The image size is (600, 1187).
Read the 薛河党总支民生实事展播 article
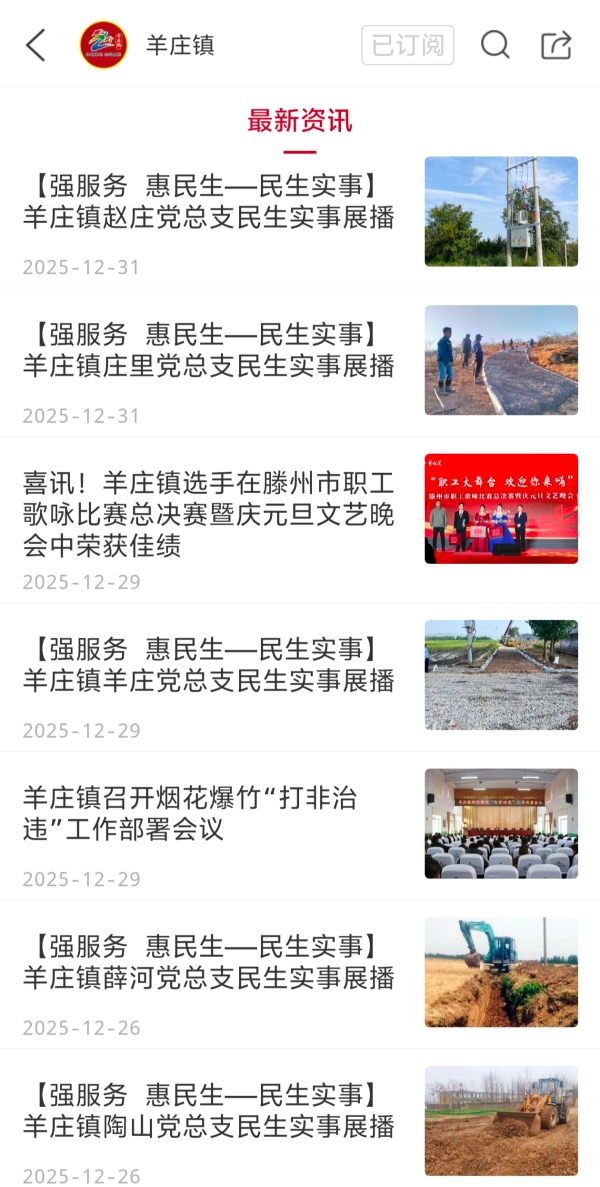[x=209, y=961]
